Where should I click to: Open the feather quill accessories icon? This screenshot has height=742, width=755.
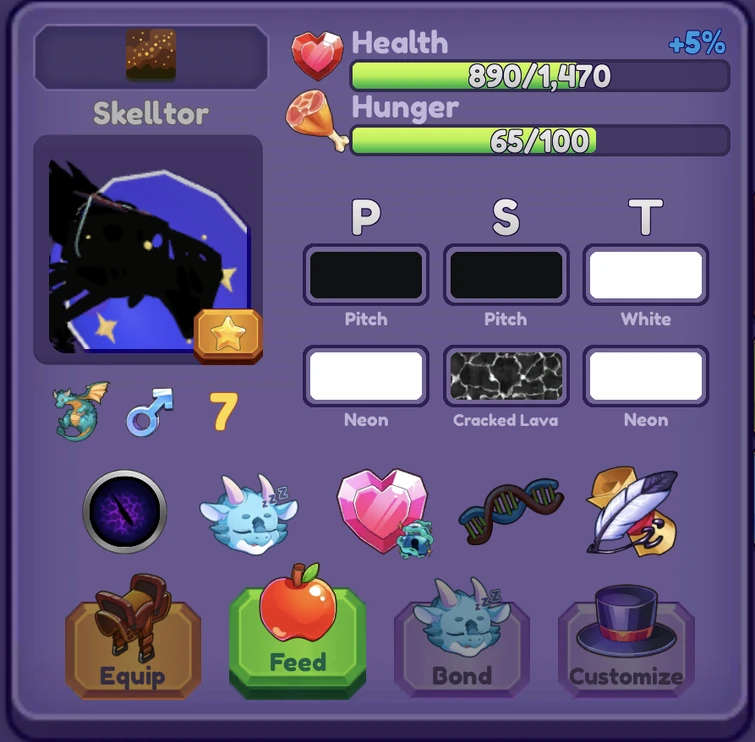tap(632, 511)
